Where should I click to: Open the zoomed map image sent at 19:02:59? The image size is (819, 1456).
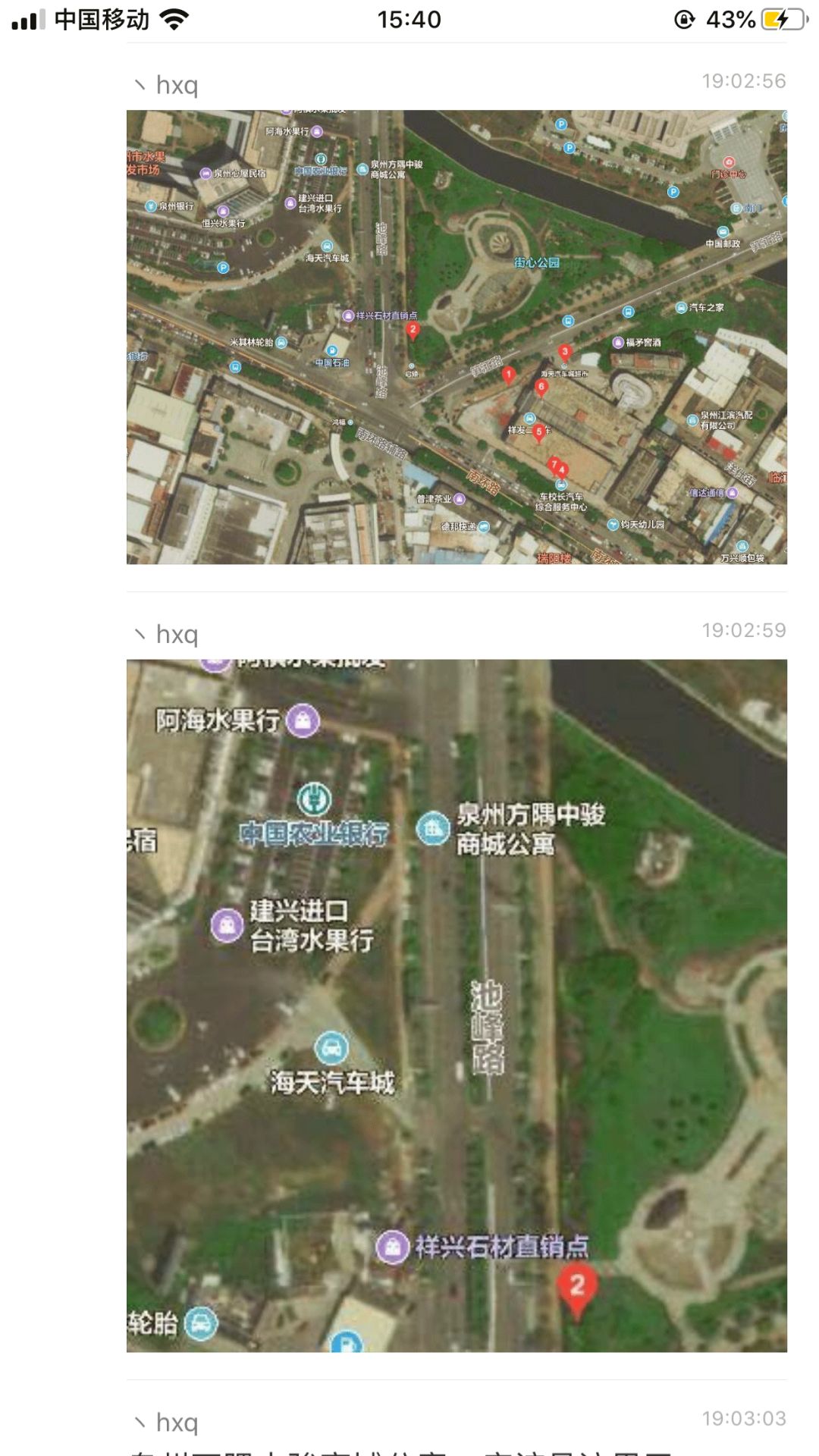pos(457,1006)
